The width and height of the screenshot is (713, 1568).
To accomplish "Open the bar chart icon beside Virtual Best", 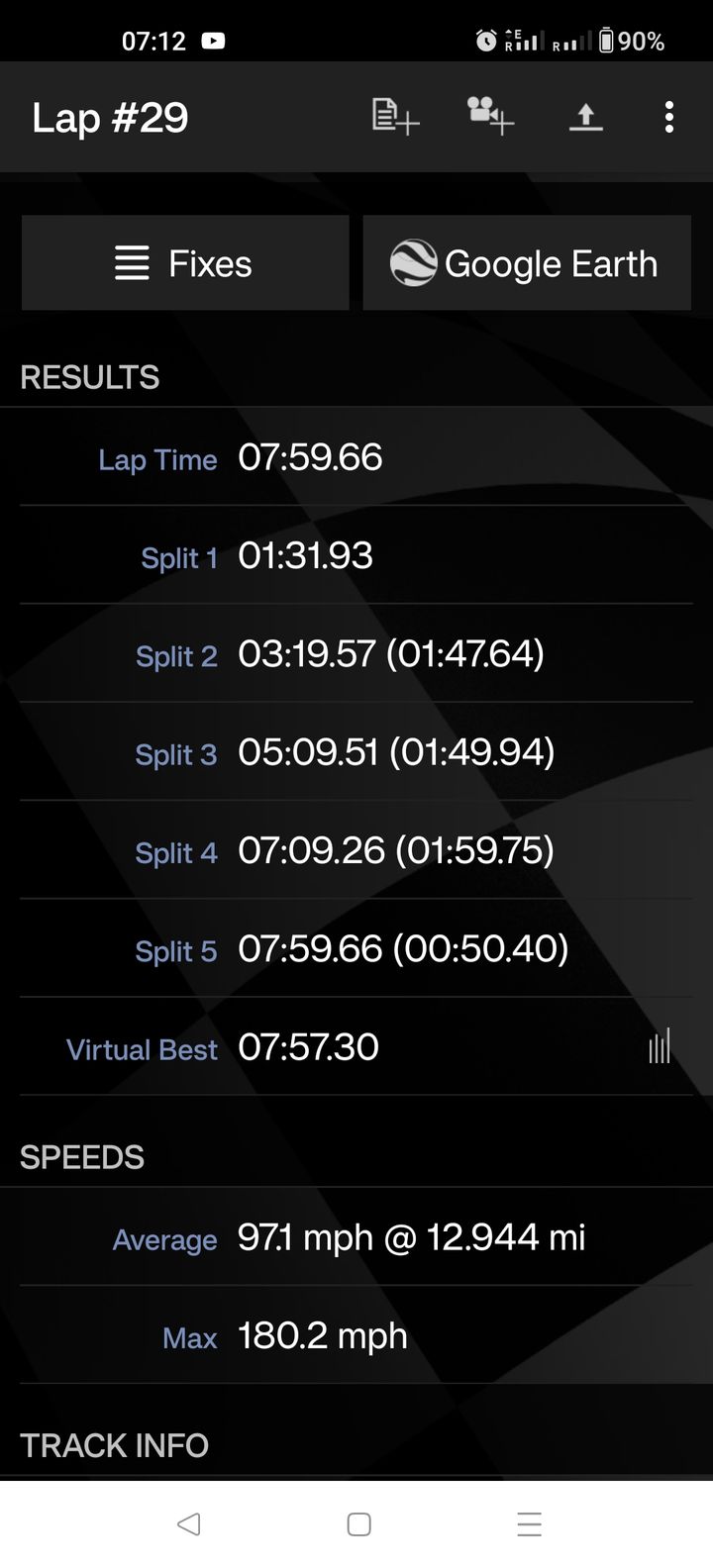I will coord(660,1046).
